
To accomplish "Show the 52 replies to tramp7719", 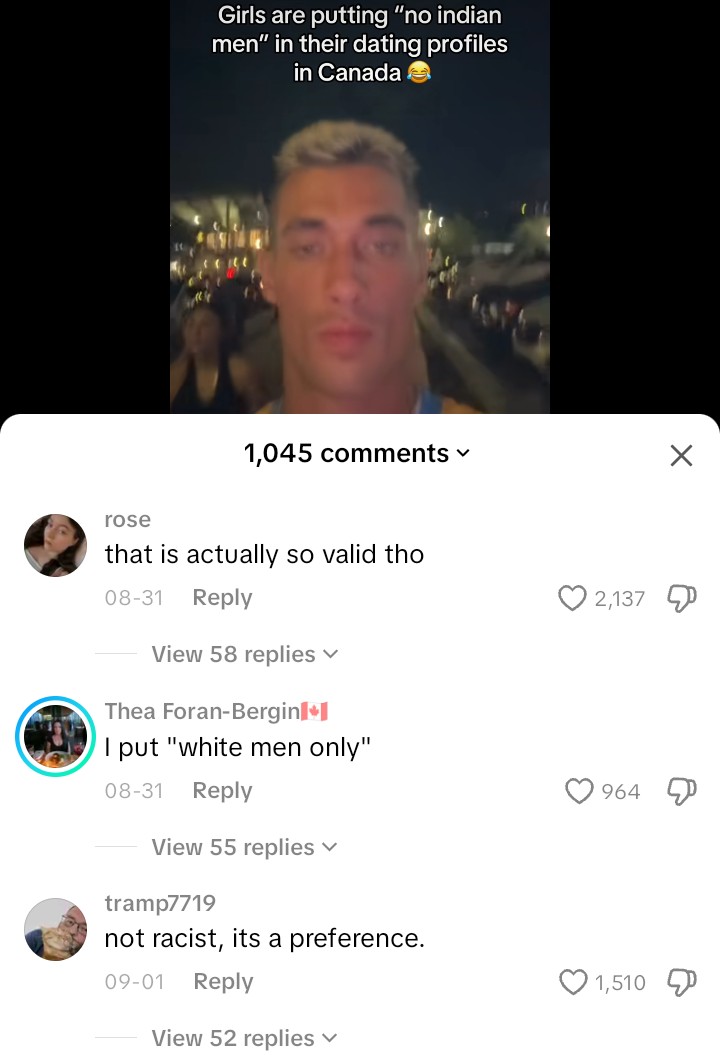I will (x=244, y=1038).
